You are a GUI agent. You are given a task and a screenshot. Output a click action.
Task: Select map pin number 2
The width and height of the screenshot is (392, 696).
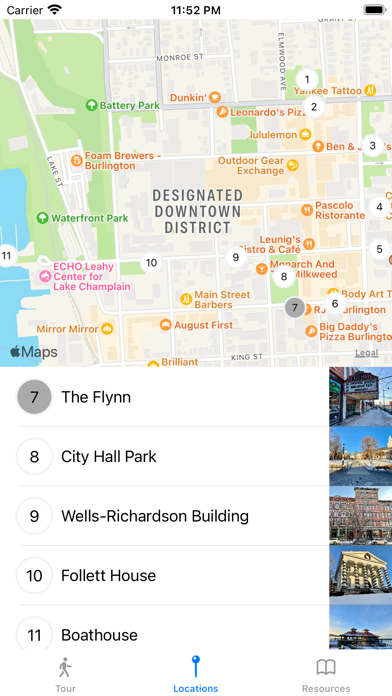[314, 107]
